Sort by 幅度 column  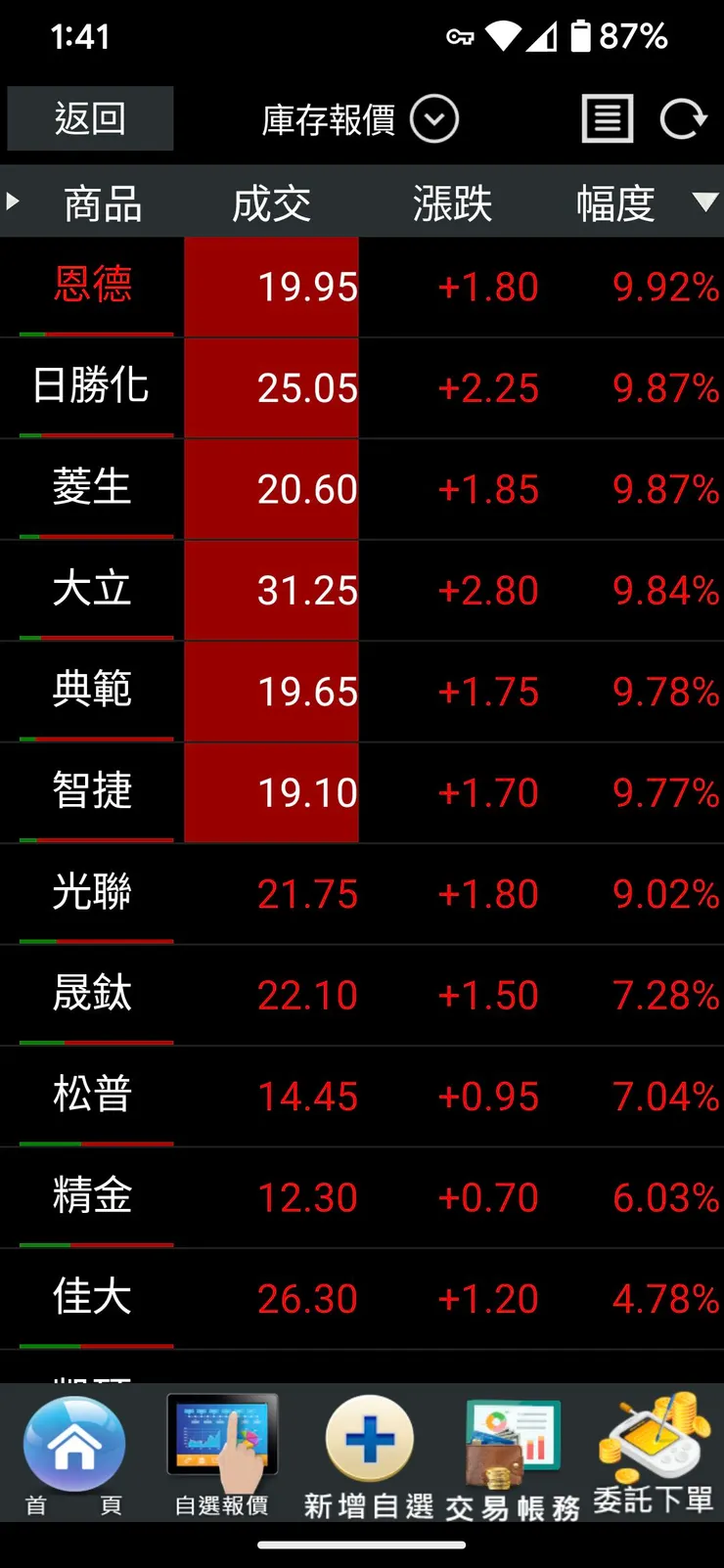point(616,203)
